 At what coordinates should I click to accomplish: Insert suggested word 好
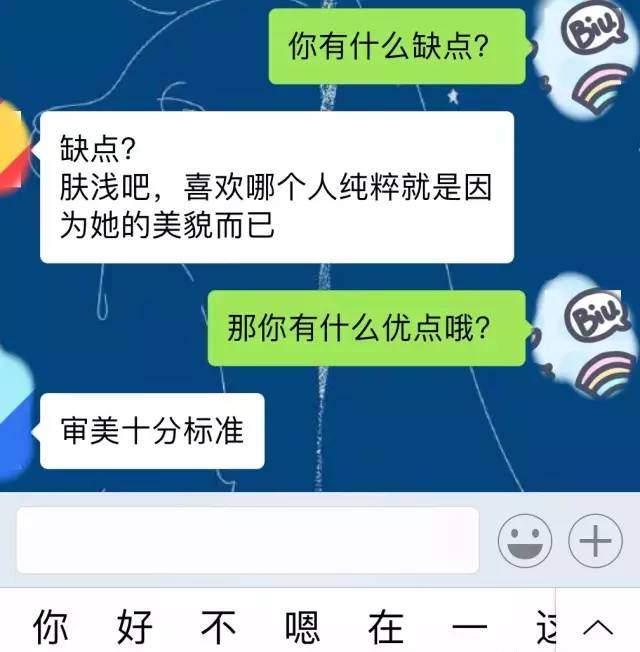[135, 628]
